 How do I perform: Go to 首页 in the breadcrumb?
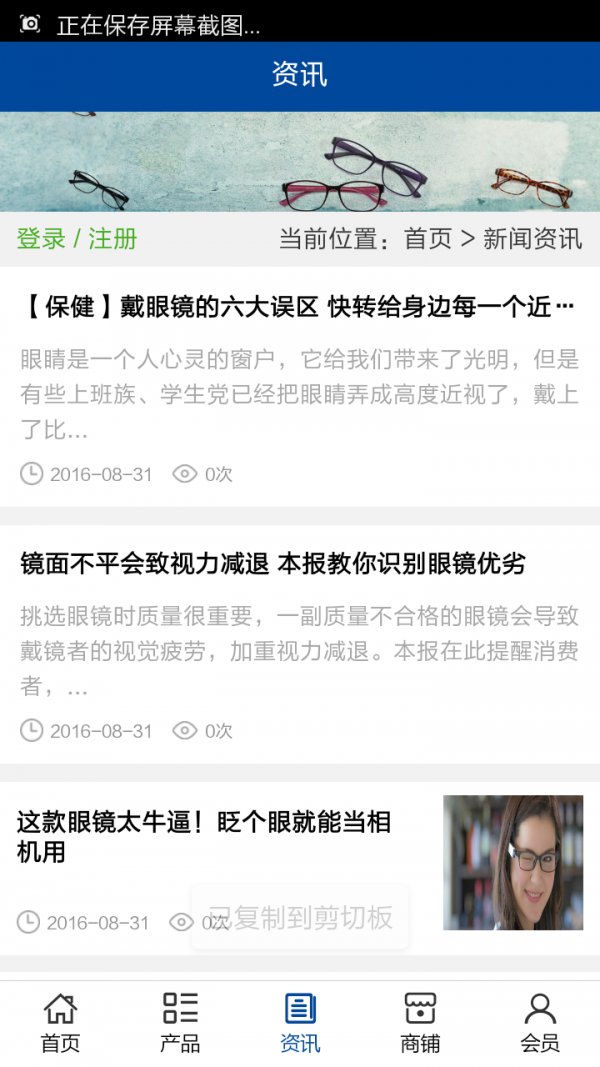428,239
